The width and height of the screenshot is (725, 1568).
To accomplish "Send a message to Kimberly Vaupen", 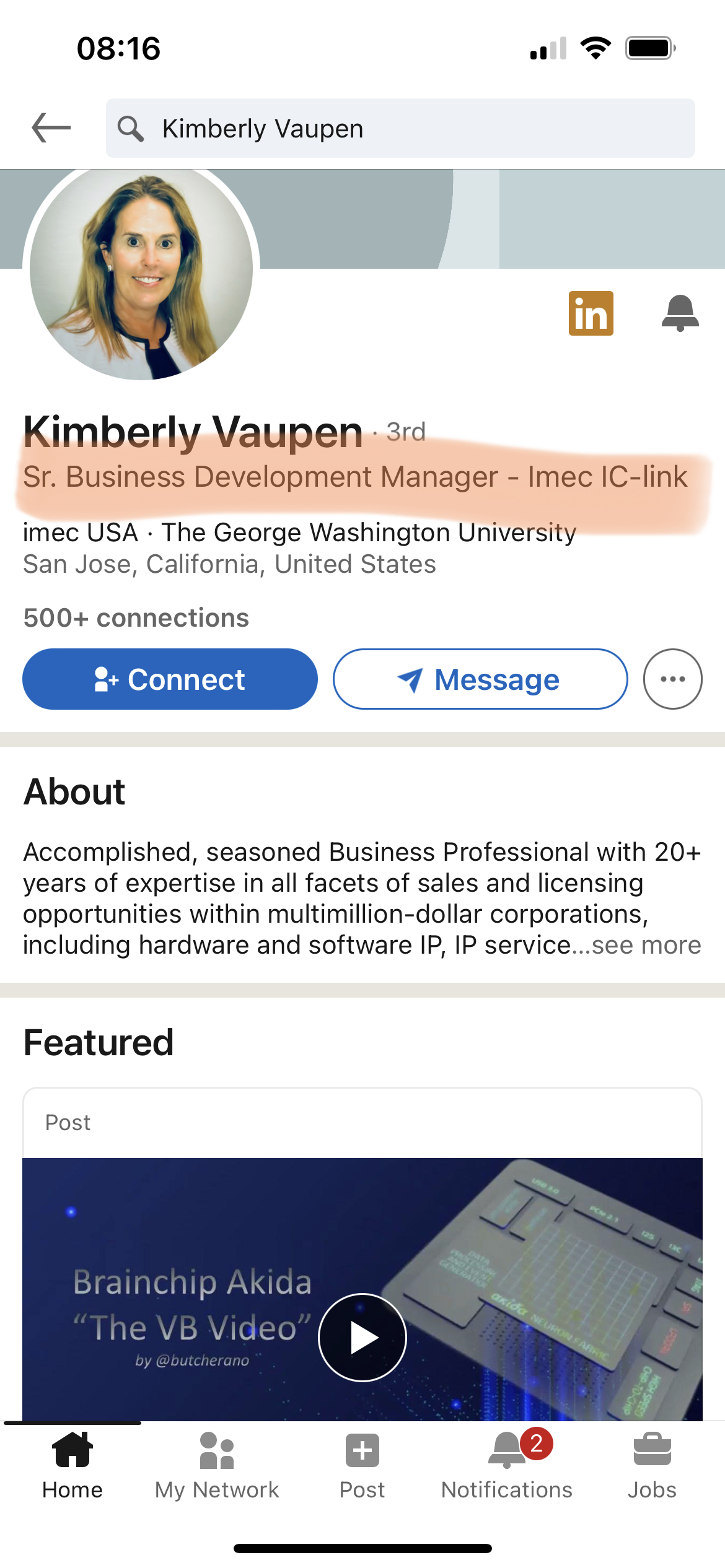I will [480, 679].
